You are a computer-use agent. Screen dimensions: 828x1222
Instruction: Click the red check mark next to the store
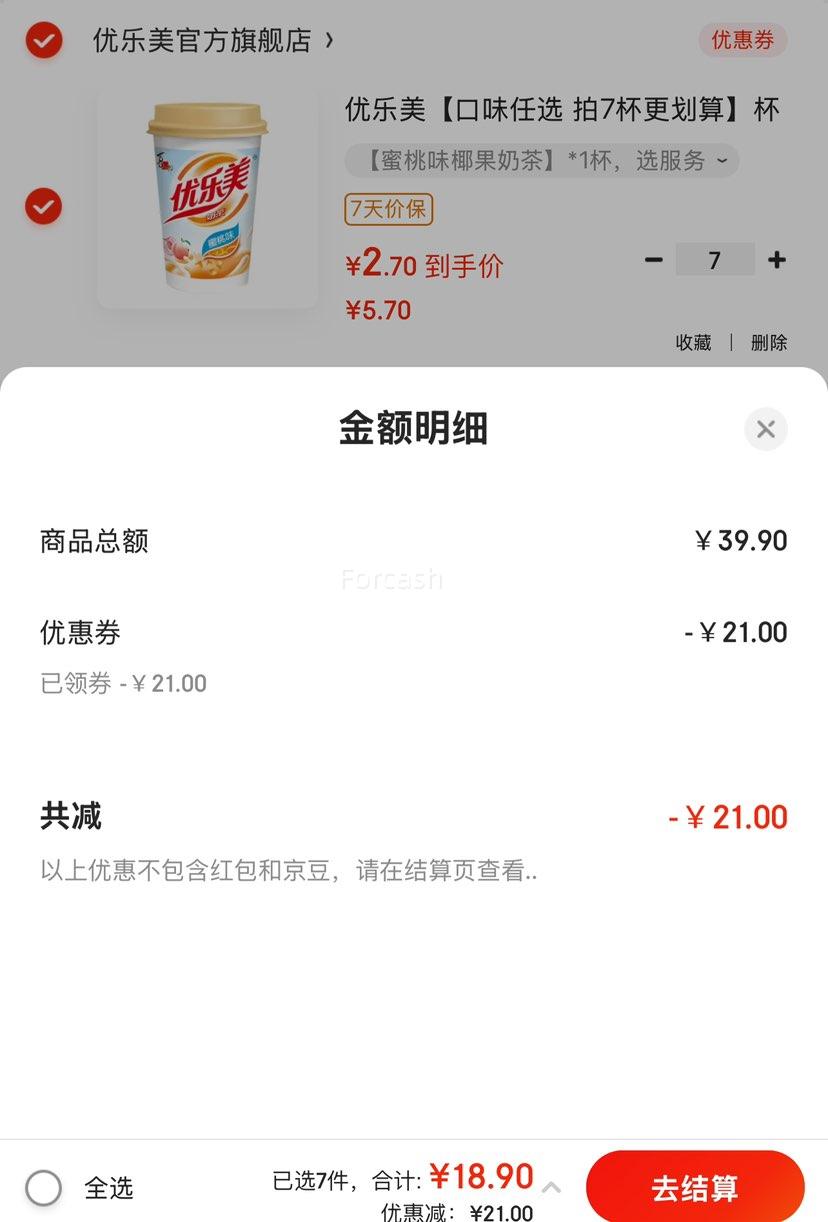(43, 40)
